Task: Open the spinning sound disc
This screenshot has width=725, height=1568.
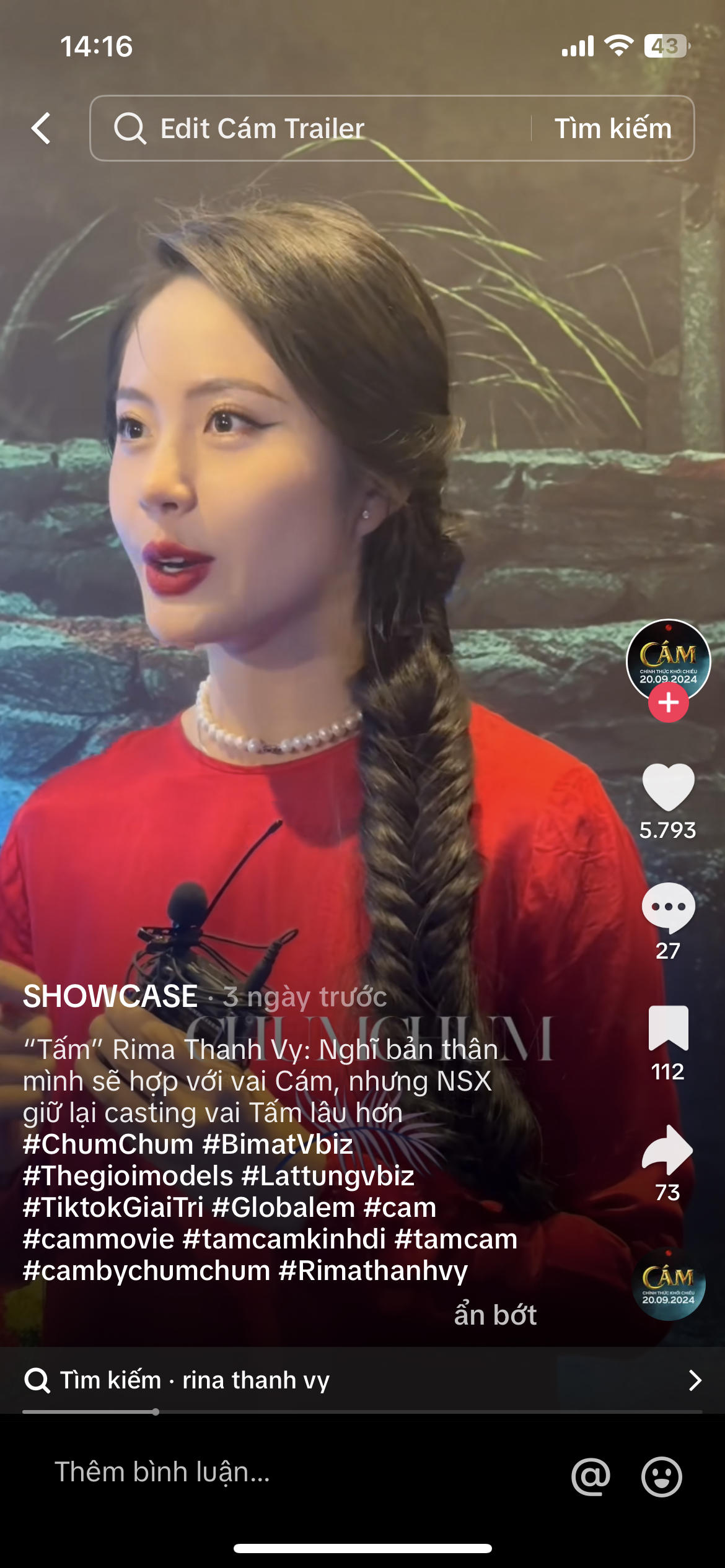Action: (669, 1284)
